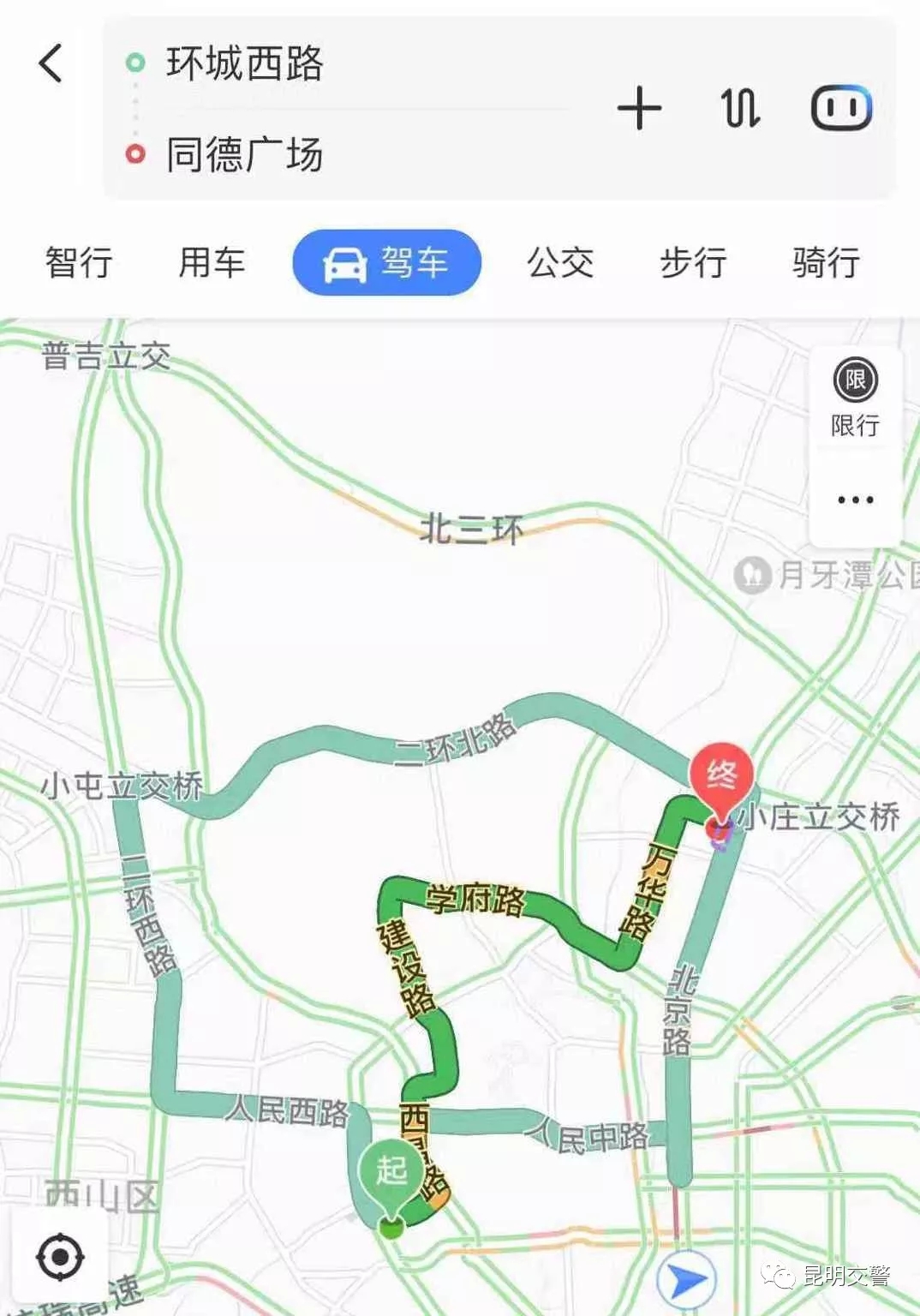Edit the starting point 环城西路
920x1316 pixels.
coord(244,64)
